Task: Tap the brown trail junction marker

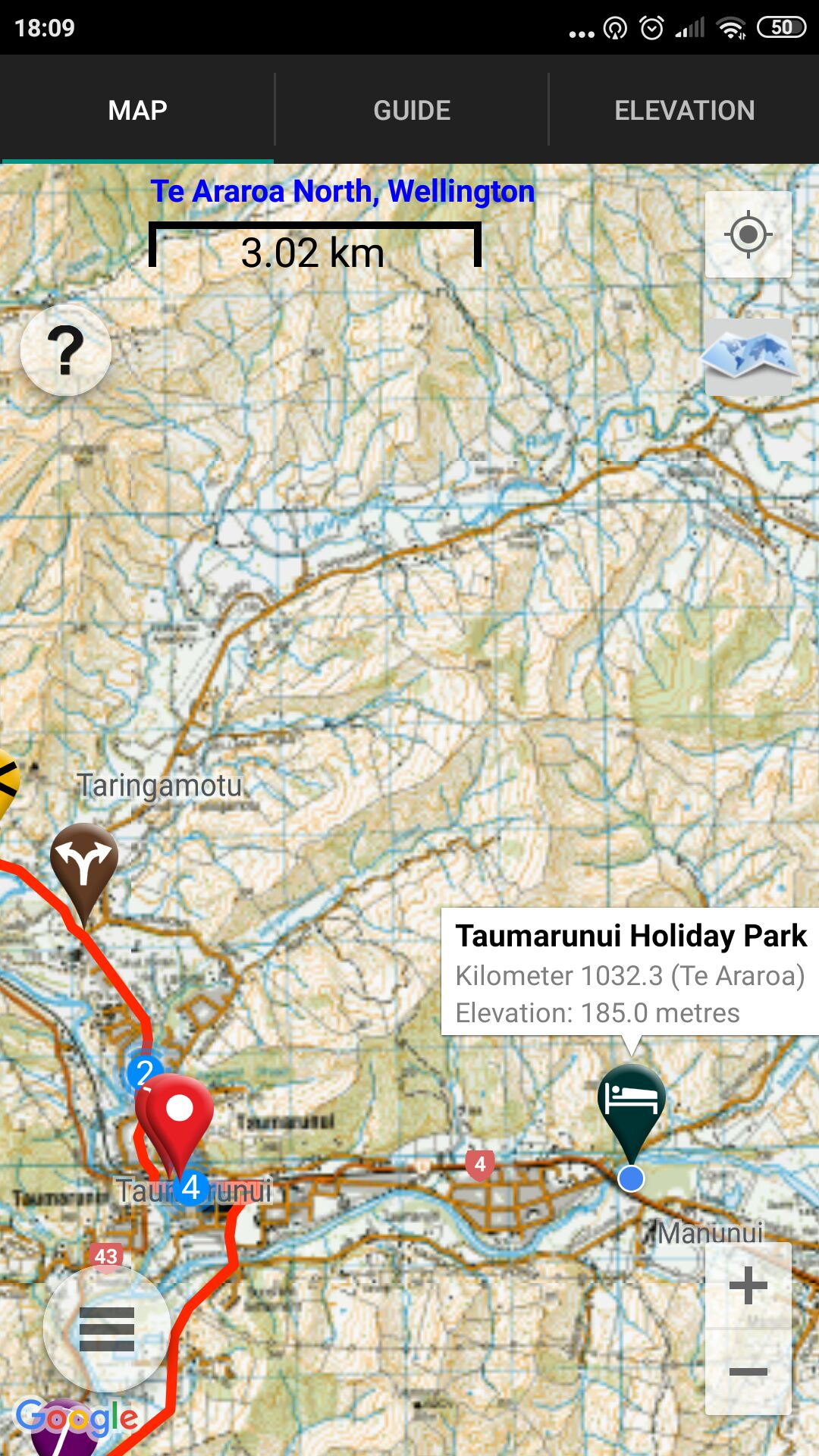Action: coord(84,863)
